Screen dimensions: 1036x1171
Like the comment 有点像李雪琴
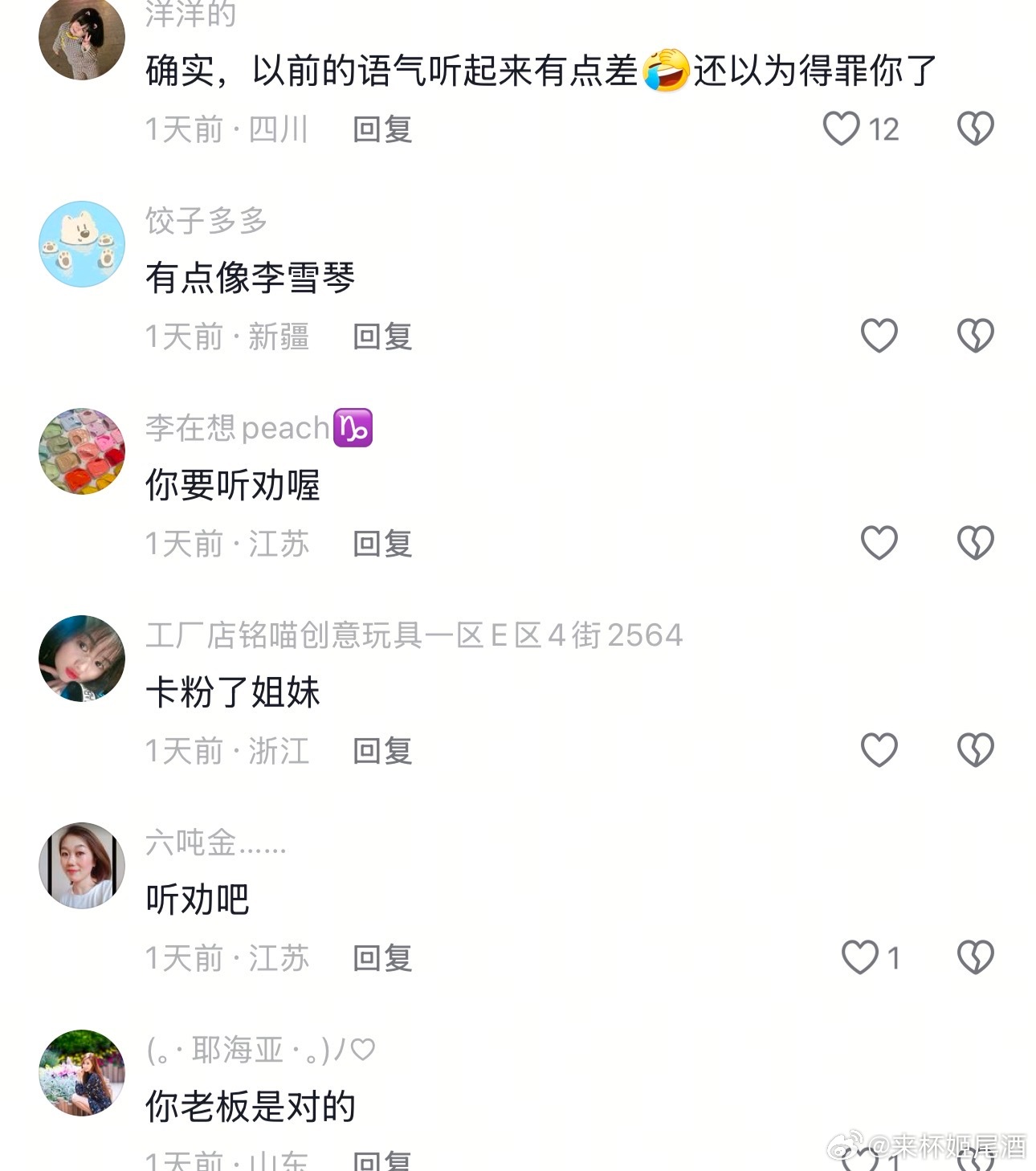pos(879,336)
